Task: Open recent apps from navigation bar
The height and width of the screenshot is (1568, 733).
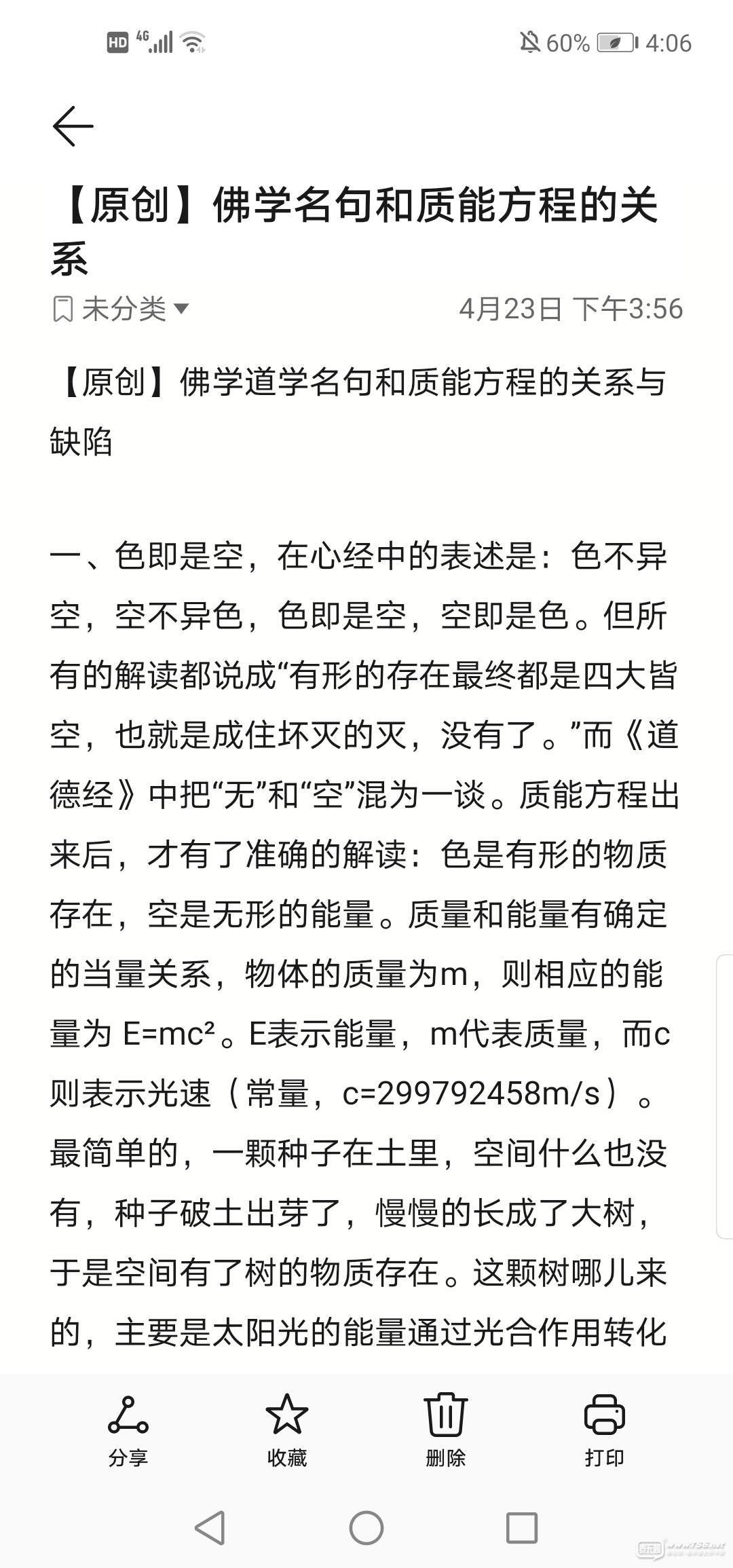Action: (x=522, y=1529)
